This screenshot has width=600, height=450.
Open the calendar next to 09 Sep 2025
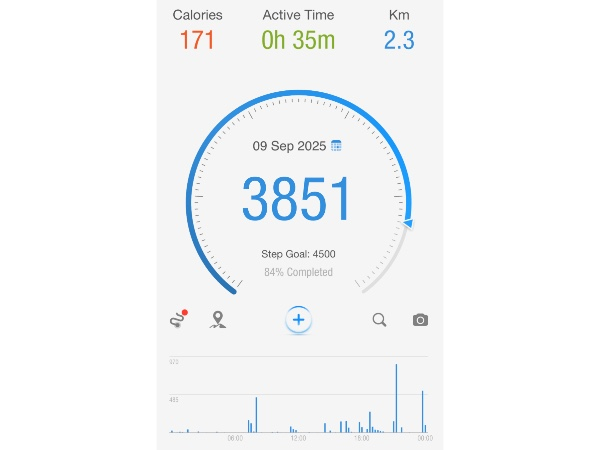click(336, 146)
